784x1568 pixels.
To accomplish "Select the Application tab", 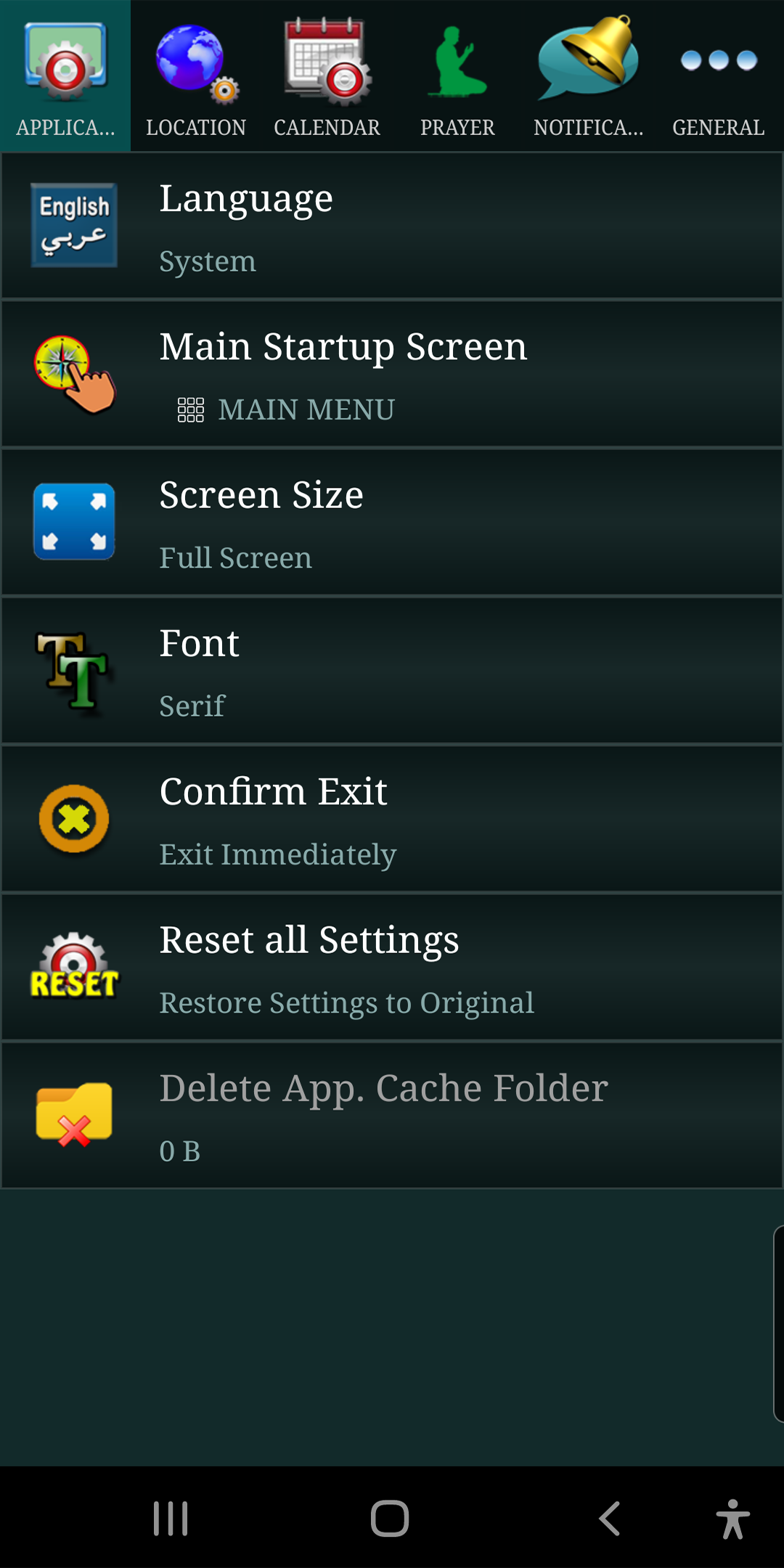I will tap(65, 75).
